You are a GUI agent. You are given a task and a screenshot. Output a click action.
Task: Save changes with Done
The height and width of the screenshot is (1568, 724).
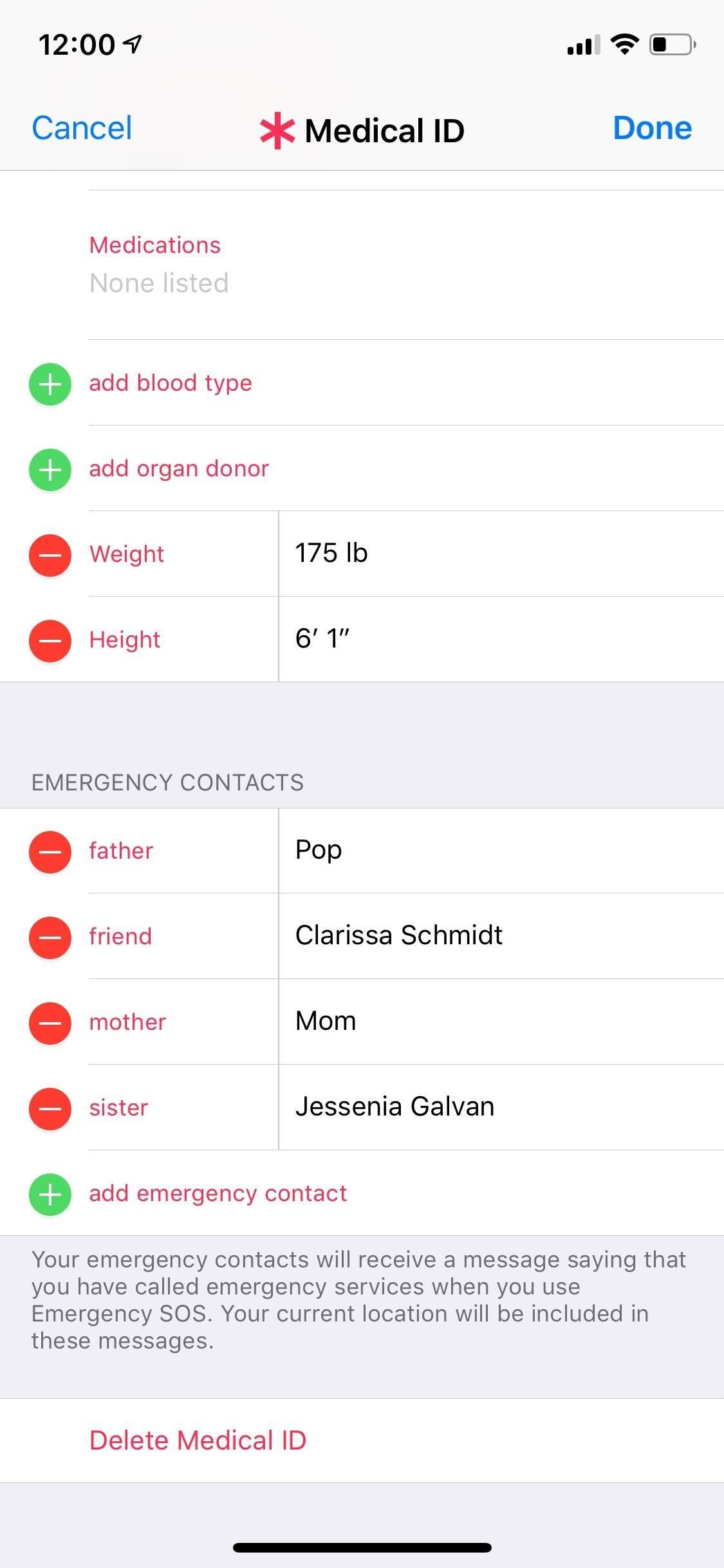652,128
